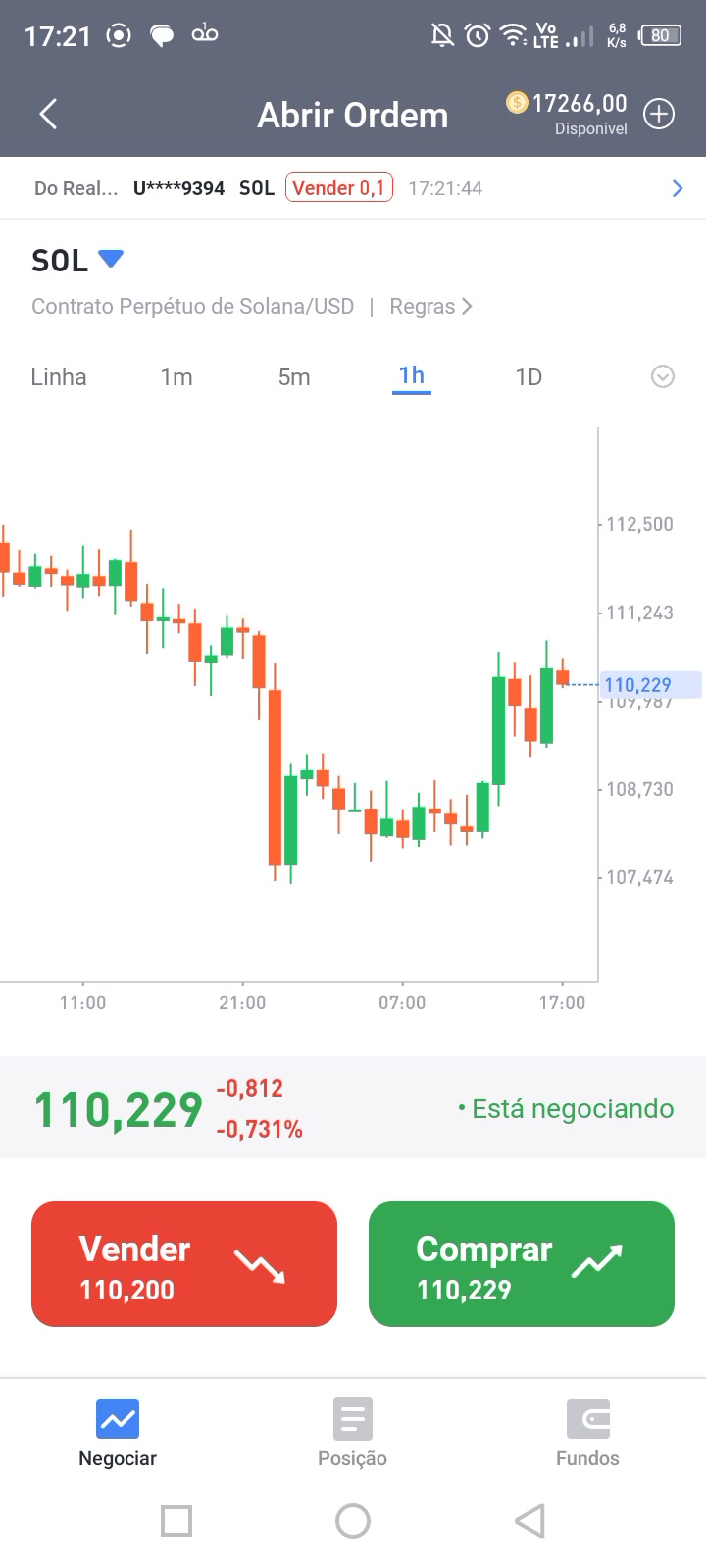Screen dimensions: 706x1568
Task: Open the SOL position row details
Action: click(353, 188)
